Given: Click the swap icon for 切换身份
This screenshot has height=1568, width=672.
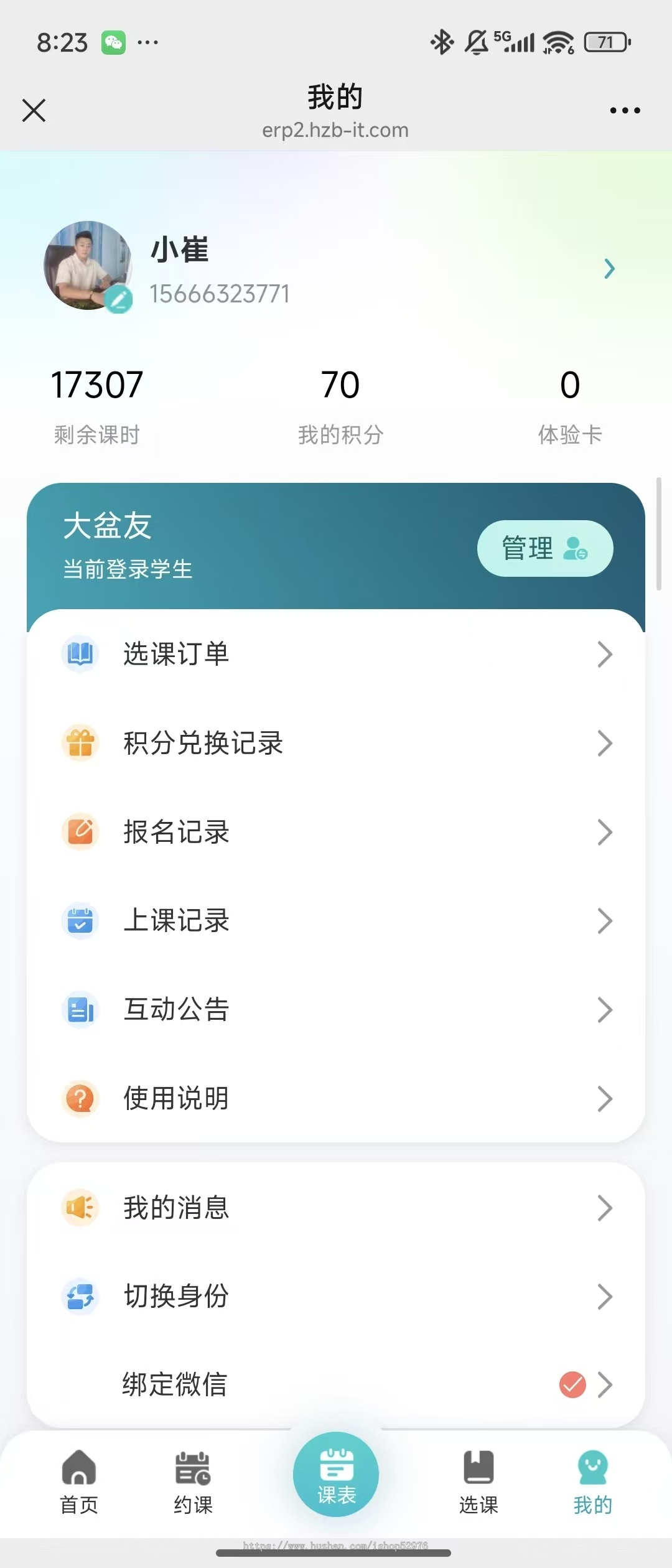Looking at the screenshot, I should tap(80, 1297).
